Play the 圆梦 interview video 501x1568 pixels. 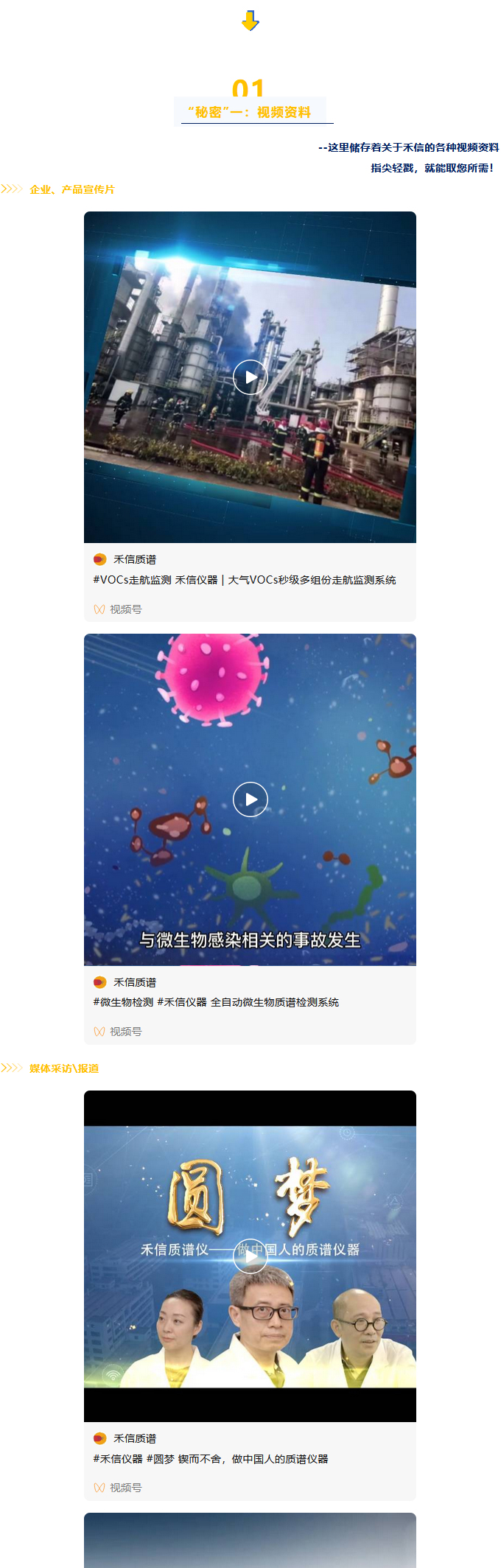pyautogui.click(x=250, y=1256)
